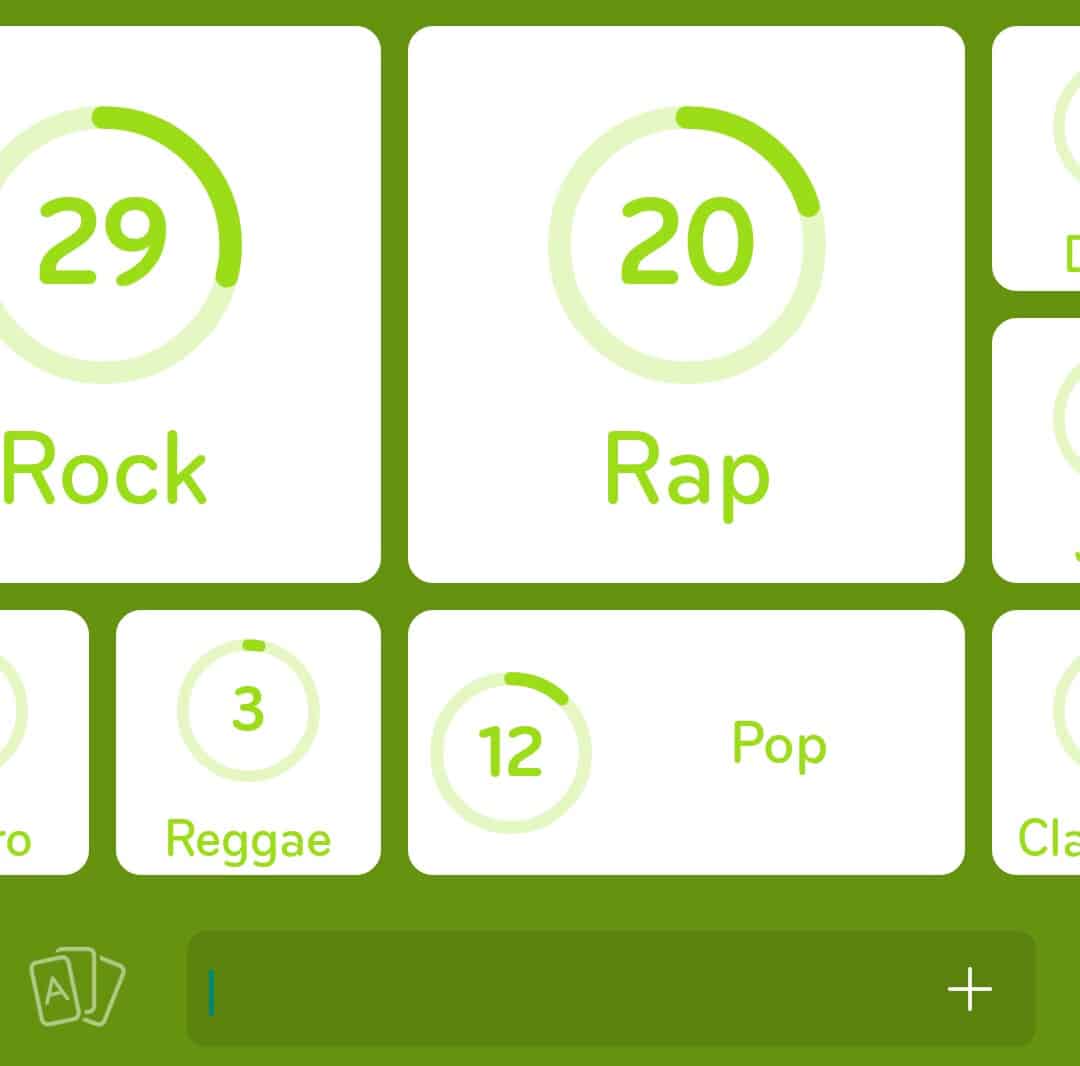Screen dimensions: 1080x1066
Task: Tap the plus button in the input bar
Action: (x=969, y=989)
